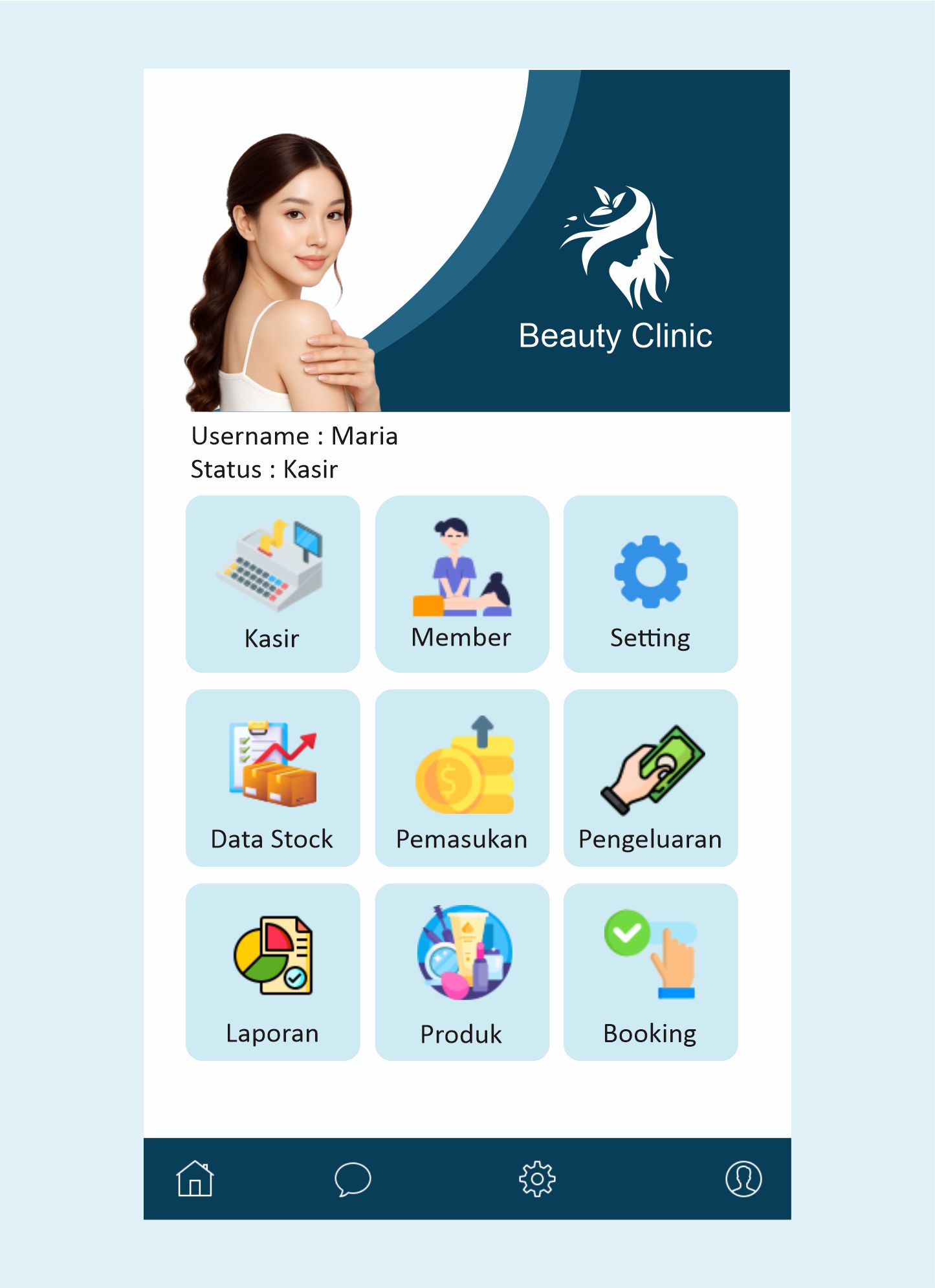Open the Member section
This screenshot has height=1288, width=935.
coord(462,584)
